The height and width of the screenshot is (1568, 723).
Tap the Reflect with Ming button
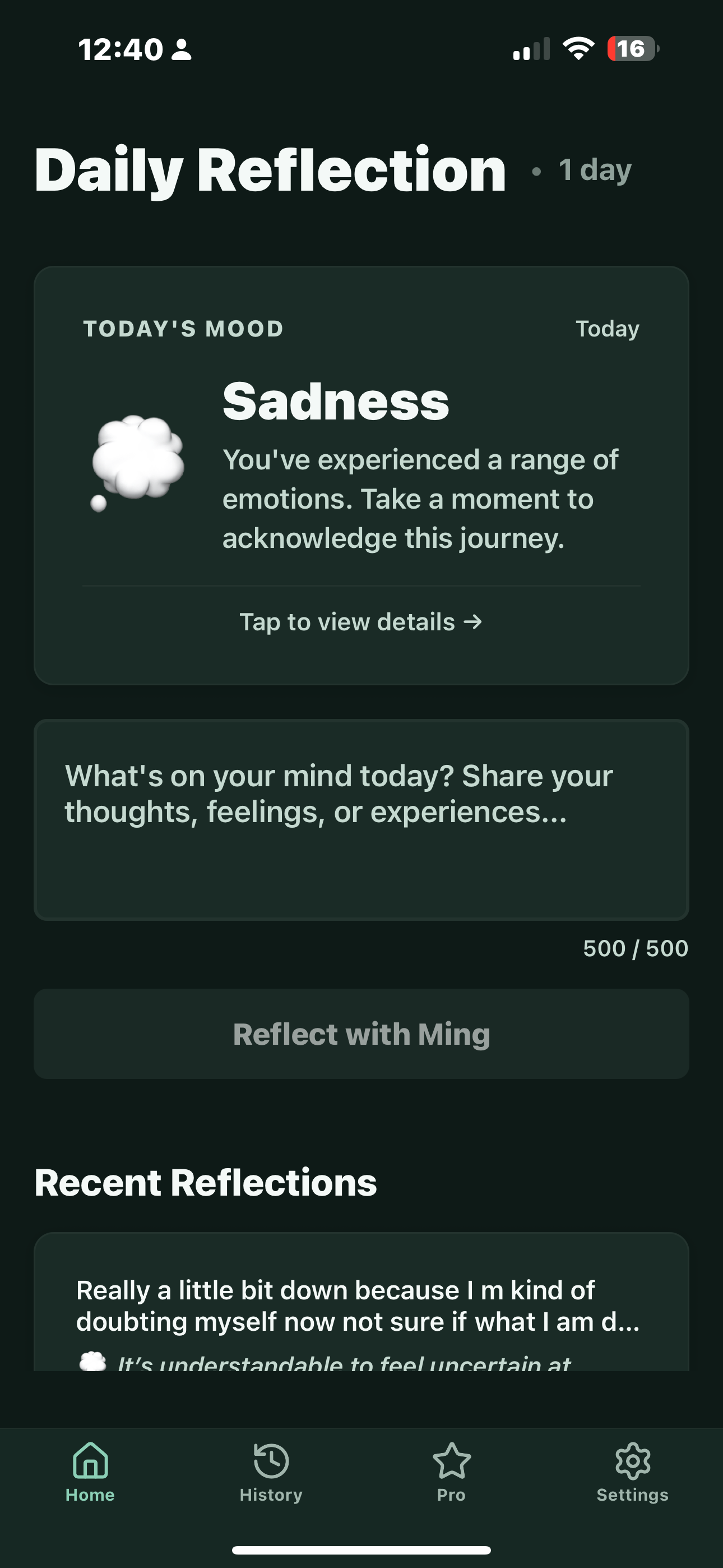pos(361,1034)
